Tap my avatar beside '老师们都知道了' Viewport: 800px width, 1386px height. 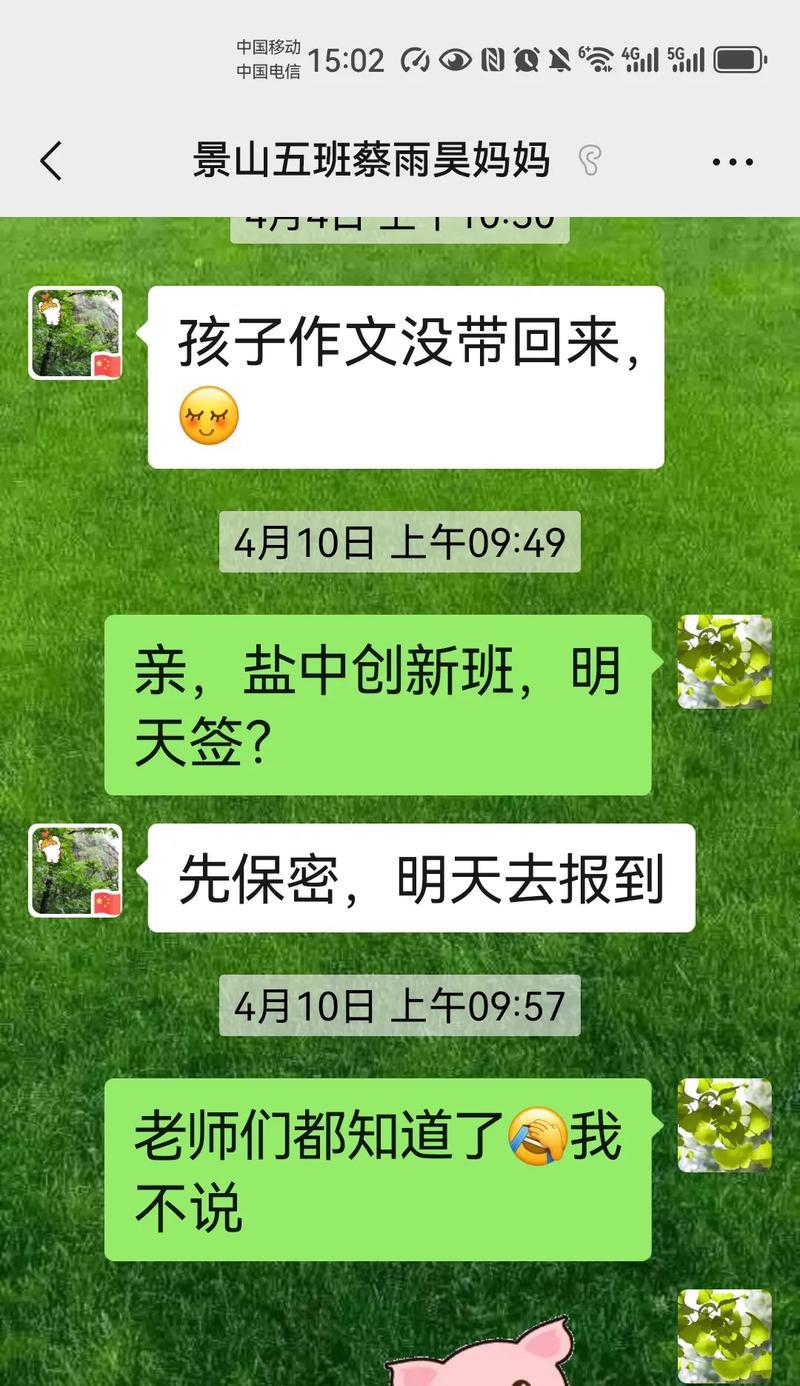click(x=724, y=1125)
